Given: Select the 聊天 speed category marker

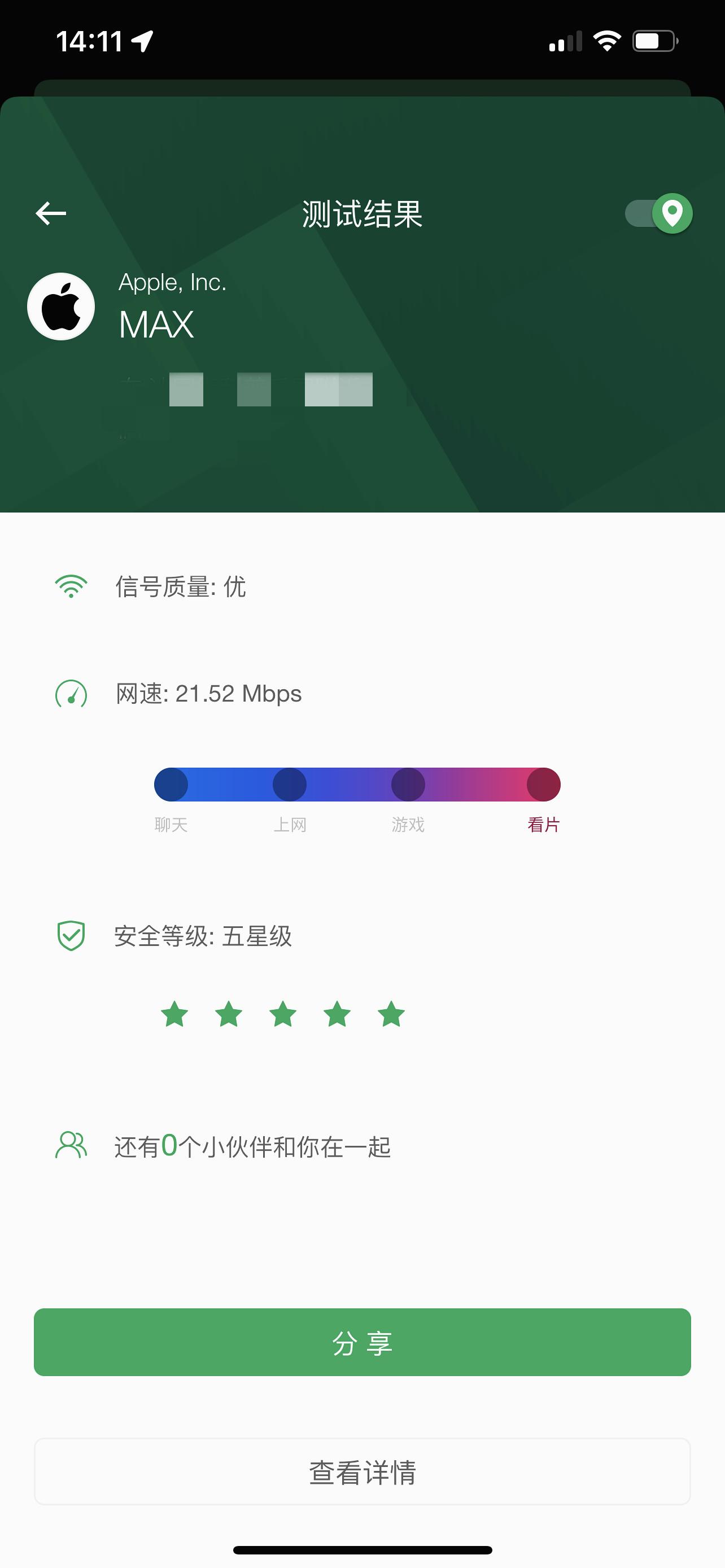Looking at the screenshot, I should point(171,785).
